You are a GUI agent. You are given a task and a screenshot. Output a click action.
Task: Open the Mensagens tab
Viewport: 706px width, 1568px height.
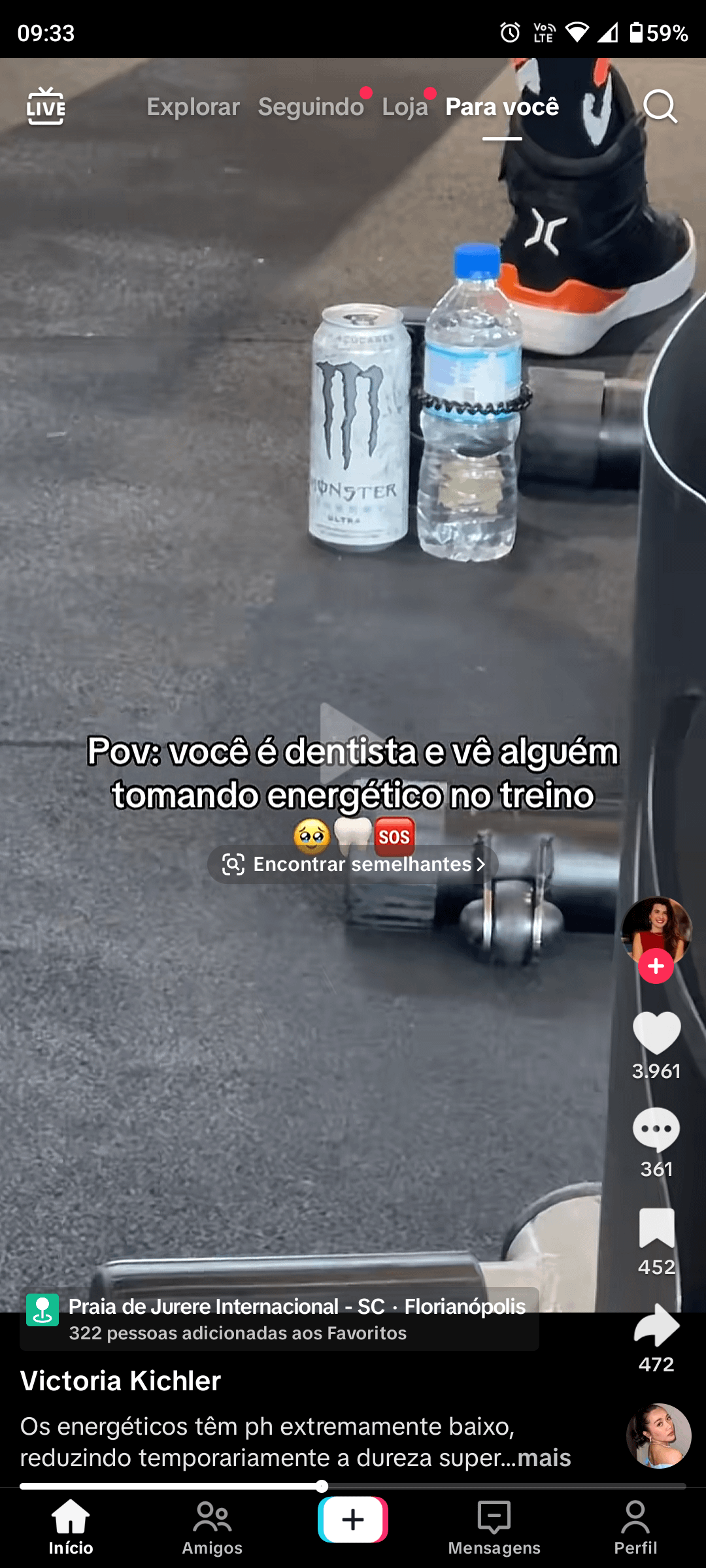pyautogui.click(x=494, y=1528)
